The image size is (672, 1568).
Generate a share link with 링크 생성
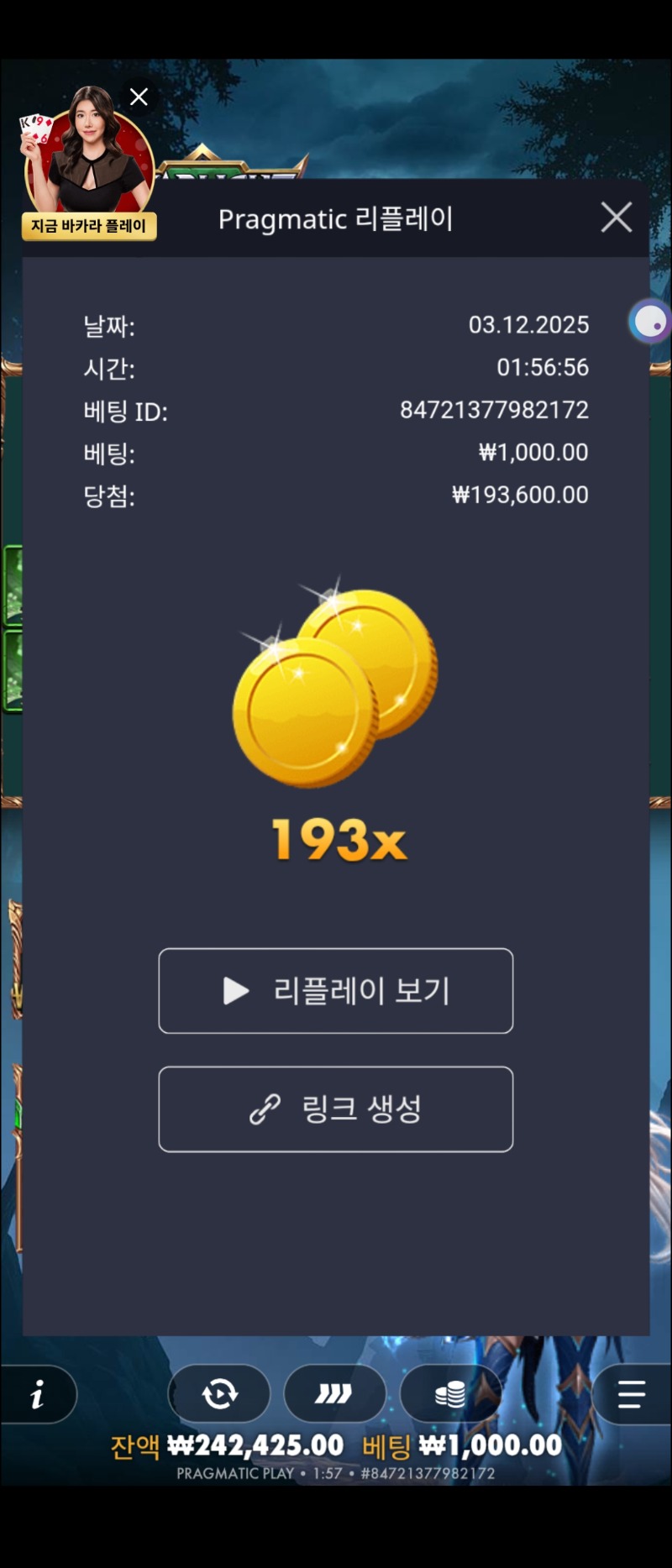336,1109
